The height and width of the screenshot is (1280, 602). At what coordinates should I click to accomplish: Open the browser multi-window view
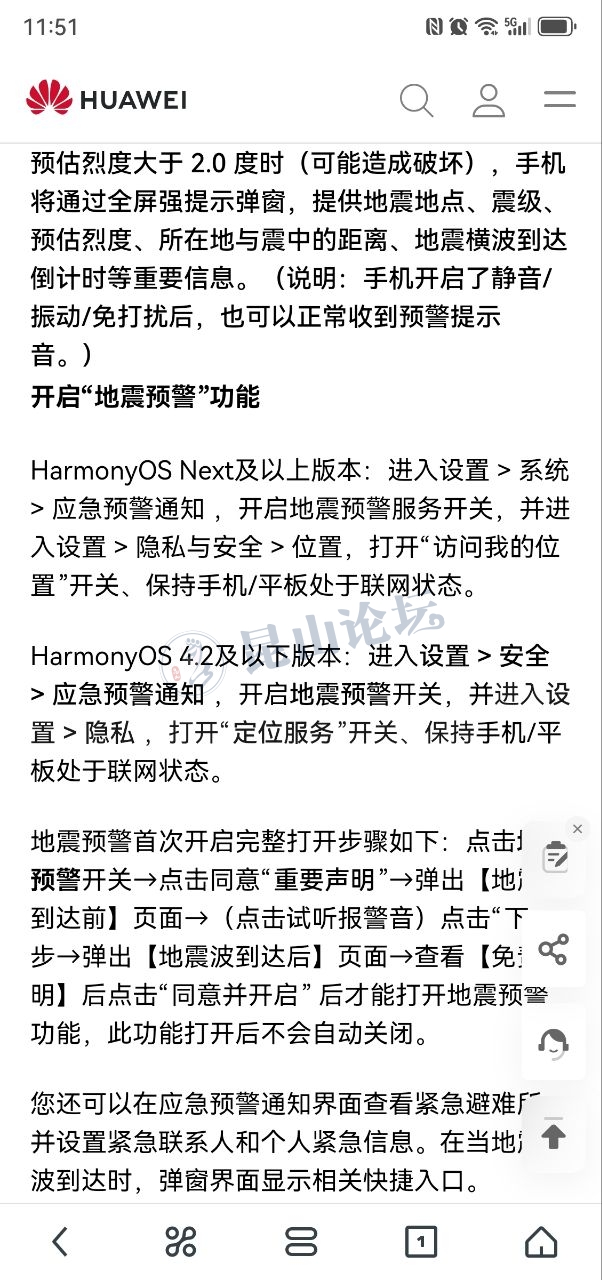pos(301,1242)
